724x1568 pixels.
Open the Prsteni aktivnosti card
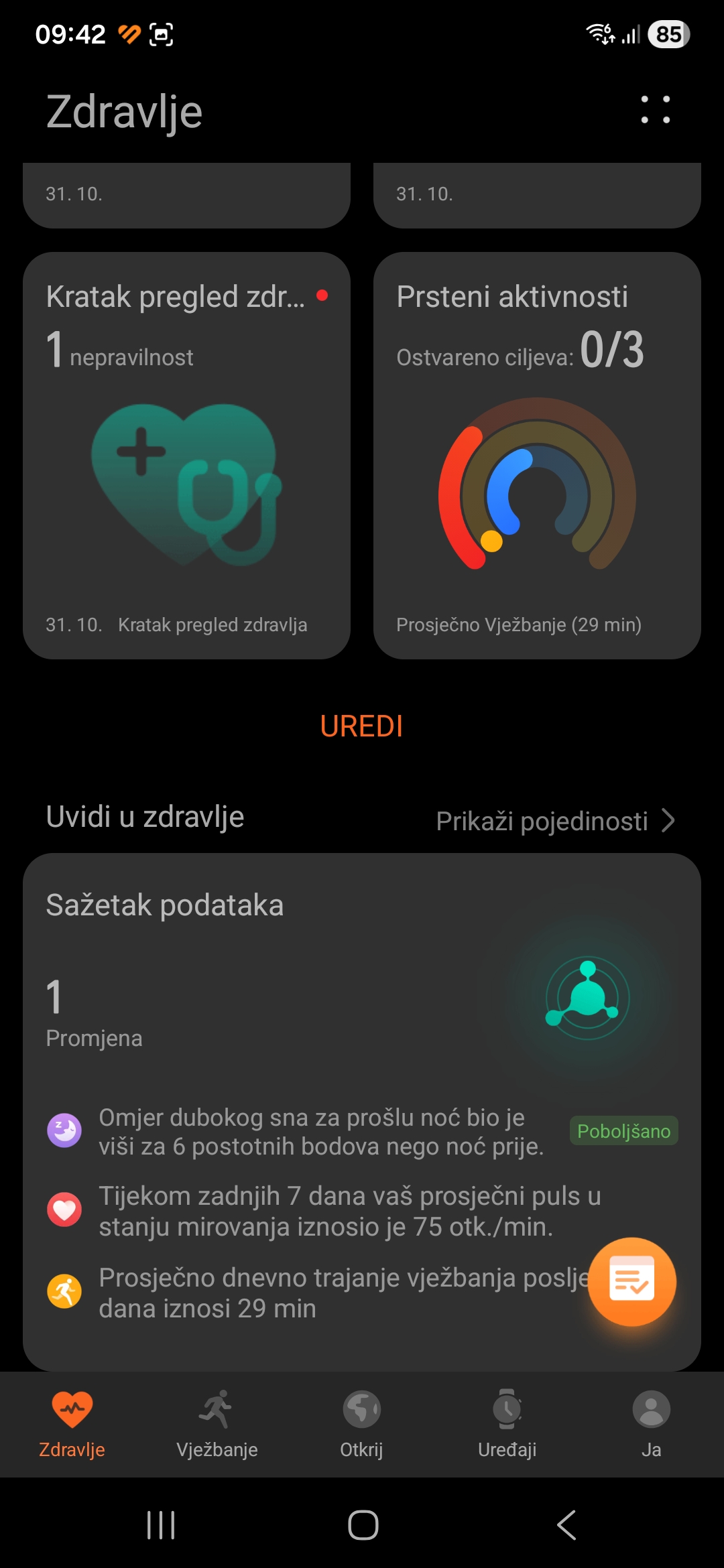(x=537, y=456)
